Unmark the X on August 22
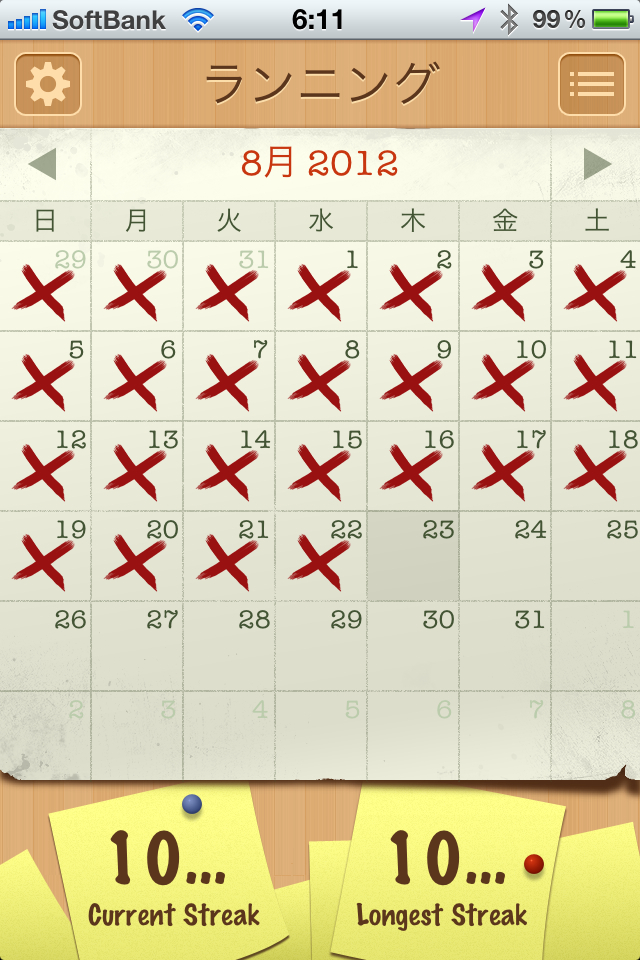Image resolution: width=640 pixels, height=960 pixels. (321, 557)
